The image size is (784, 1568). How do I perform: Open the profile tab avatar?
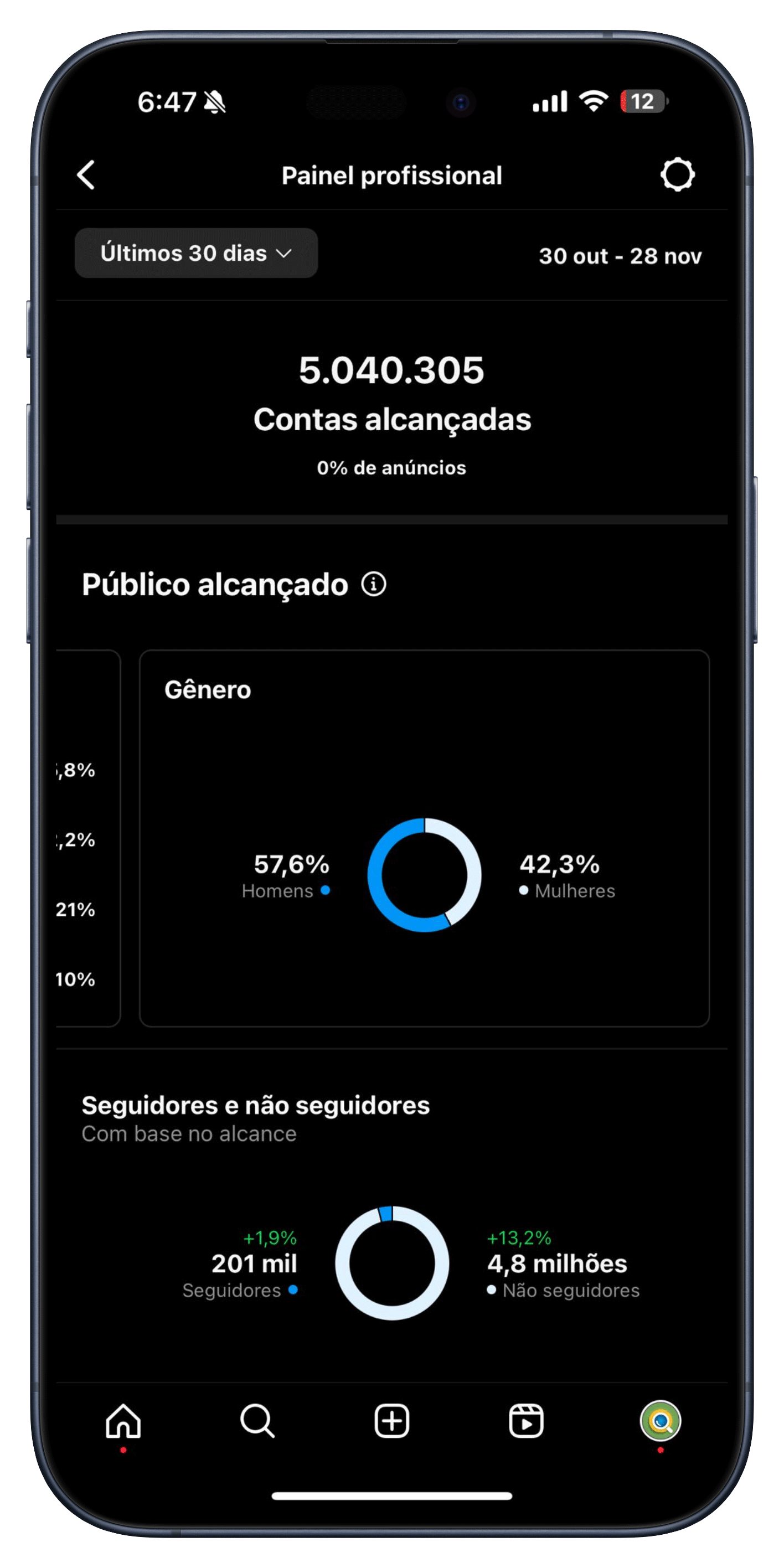pyautogui.click(x=661, y=1421)
